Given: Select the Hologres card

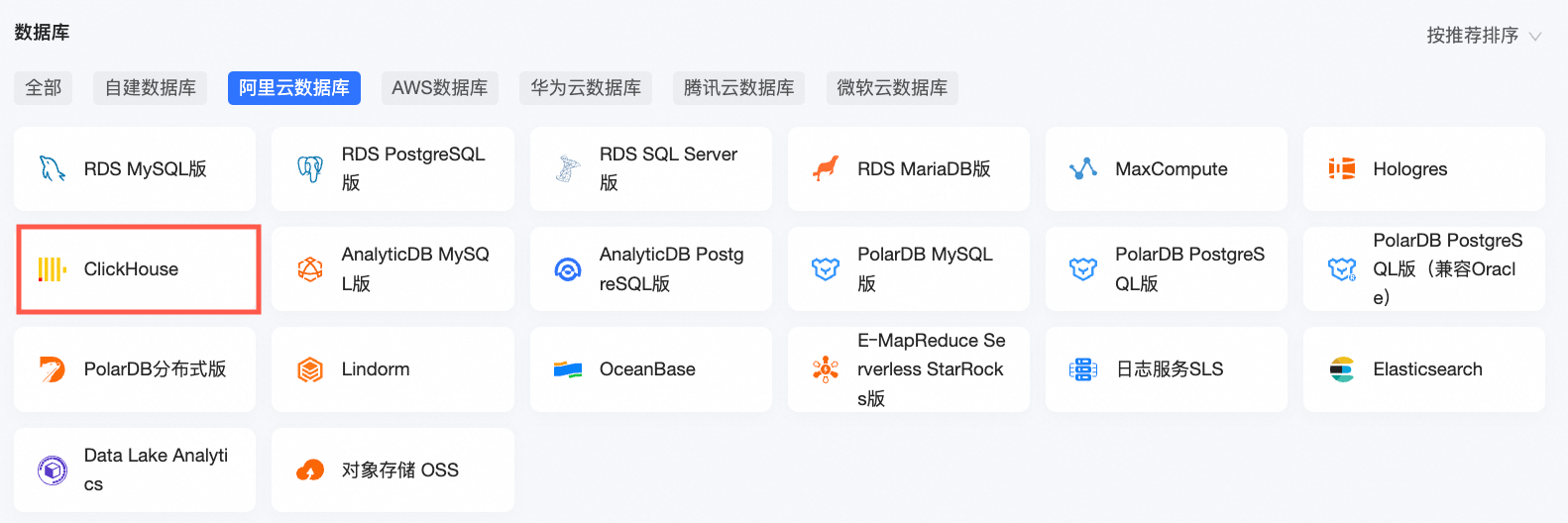Looking at the screenshot, I should tap(1423, 169).
